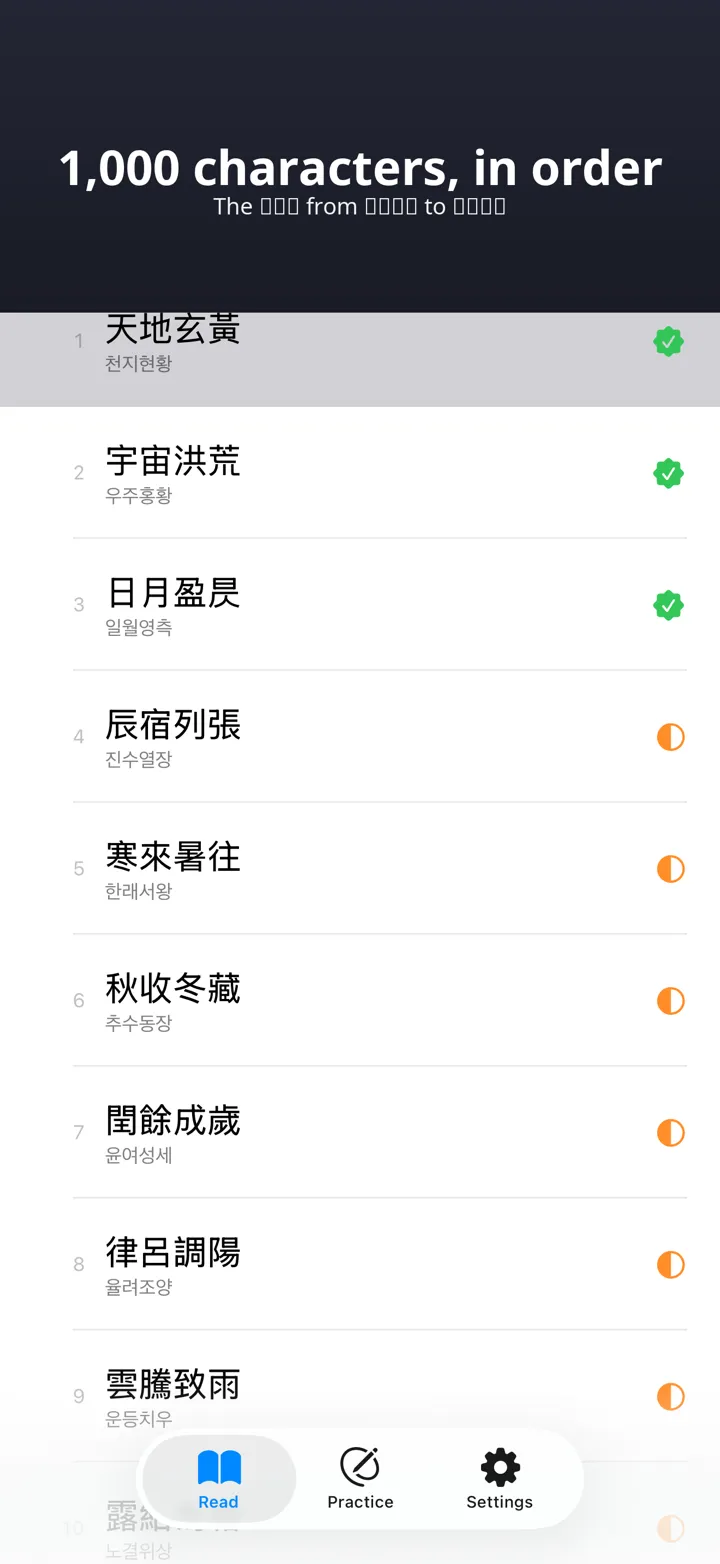Open row 2 宇宙洪荒 우주홍황

tap(360, 472)
